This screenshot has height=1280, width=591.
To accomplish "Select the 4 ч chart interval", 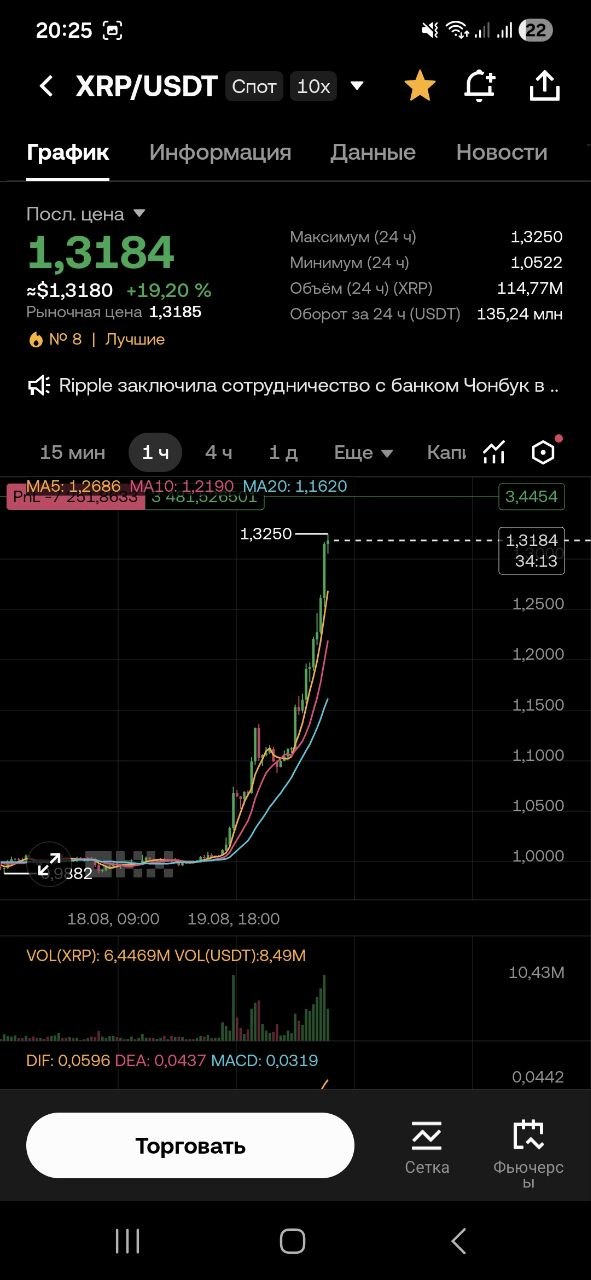I will tap(219, 453).
